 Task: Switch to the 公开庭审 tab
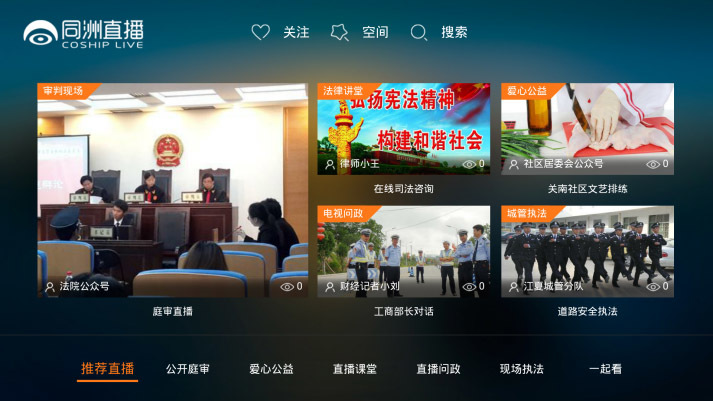188,369
